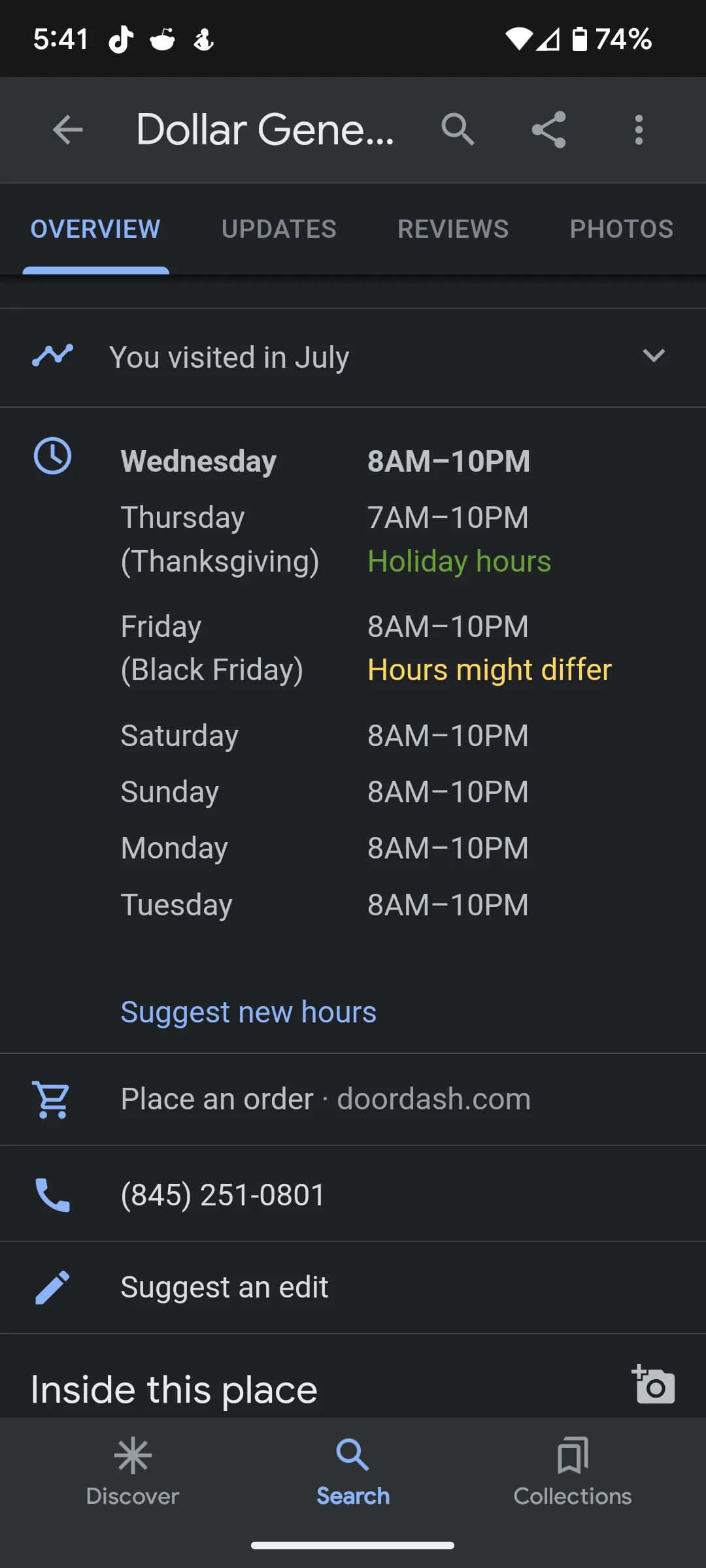Screen dimensions: 706x1568
Task: Tap the share icon
Action: [x=549, y=129]
